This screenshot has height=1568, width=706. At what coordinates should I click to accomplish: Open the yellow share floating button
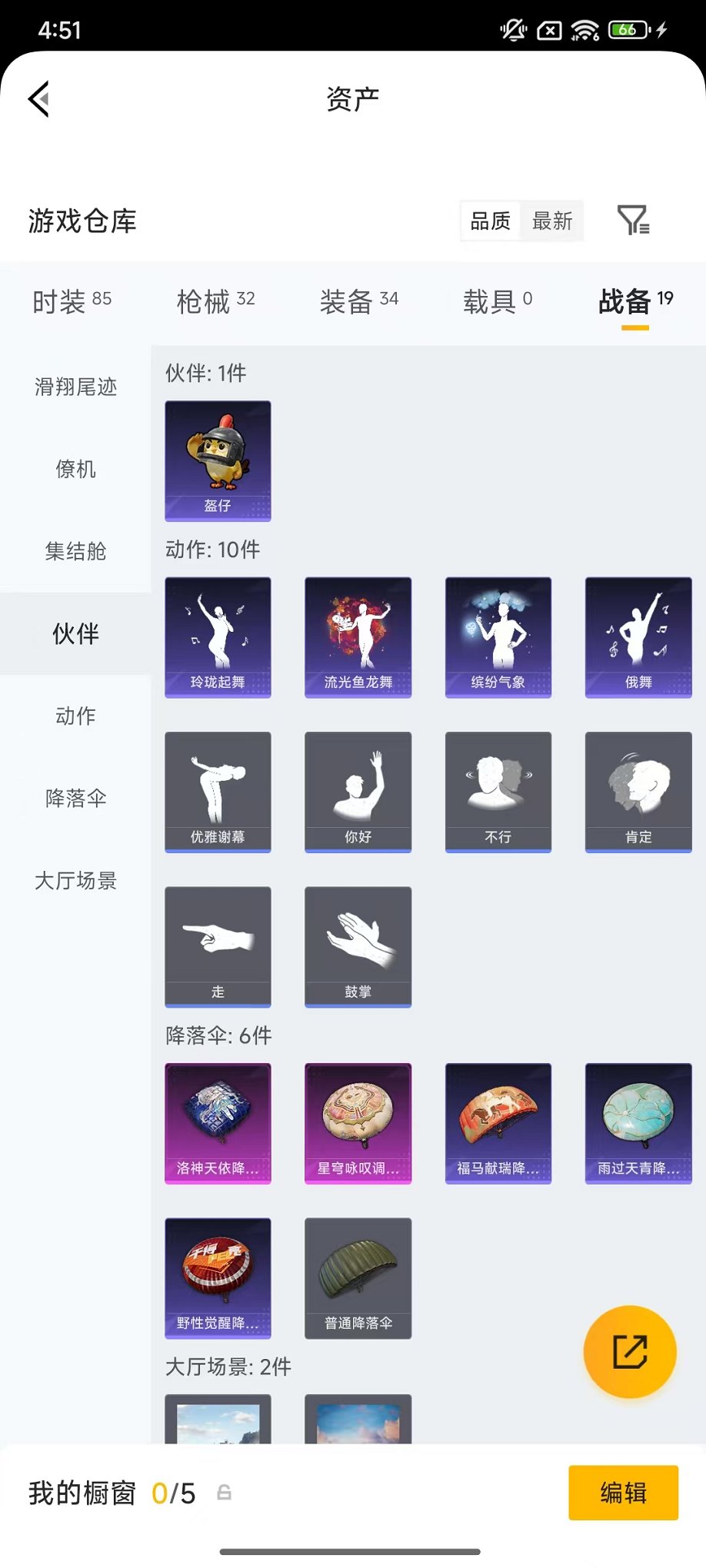click(x=628, y=1351)
